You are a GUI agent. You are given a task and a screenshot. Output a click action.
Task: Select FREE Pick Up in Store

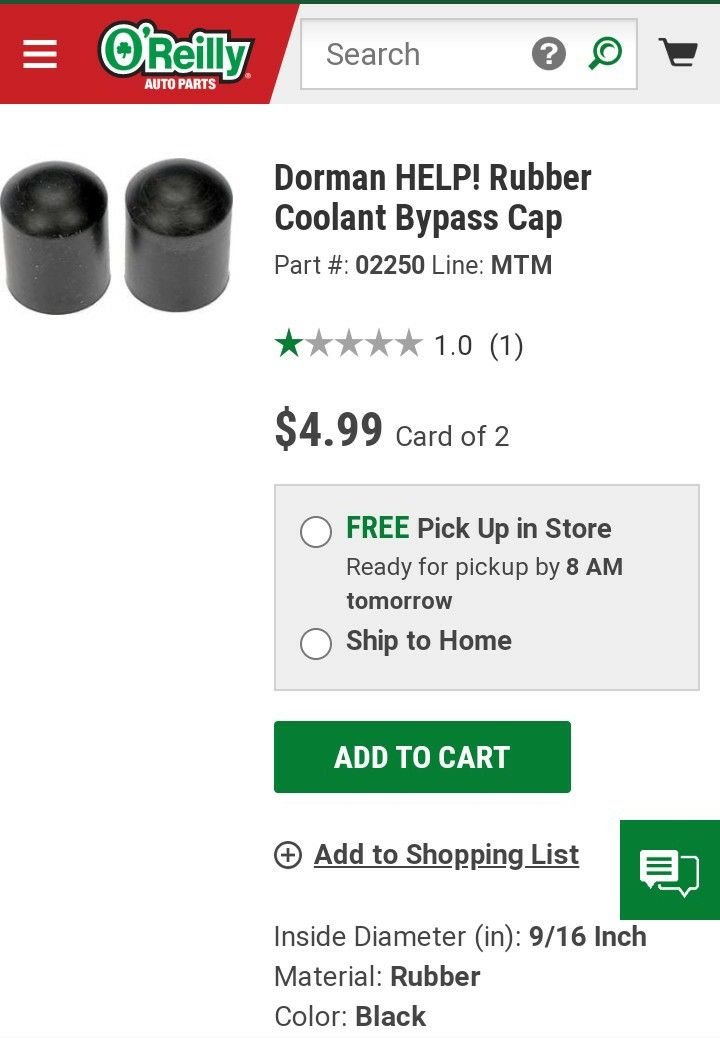(316, 531)
